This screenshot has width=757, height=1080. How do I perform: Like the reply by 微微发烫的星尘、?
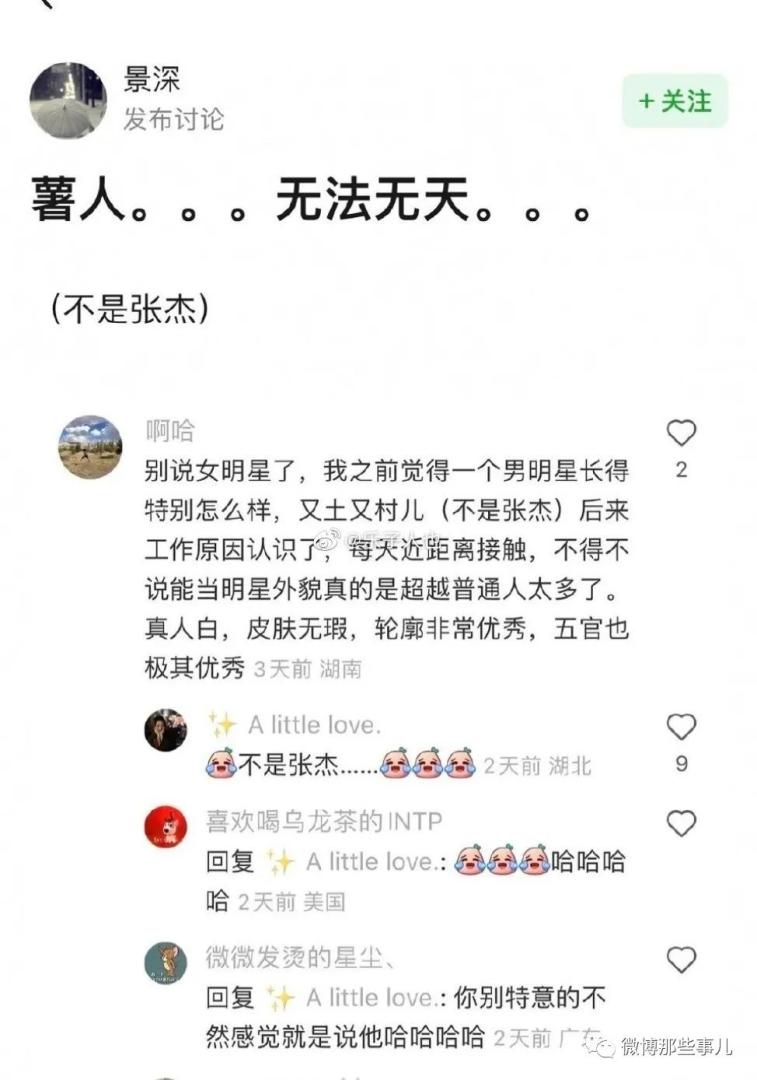(681, 961)
